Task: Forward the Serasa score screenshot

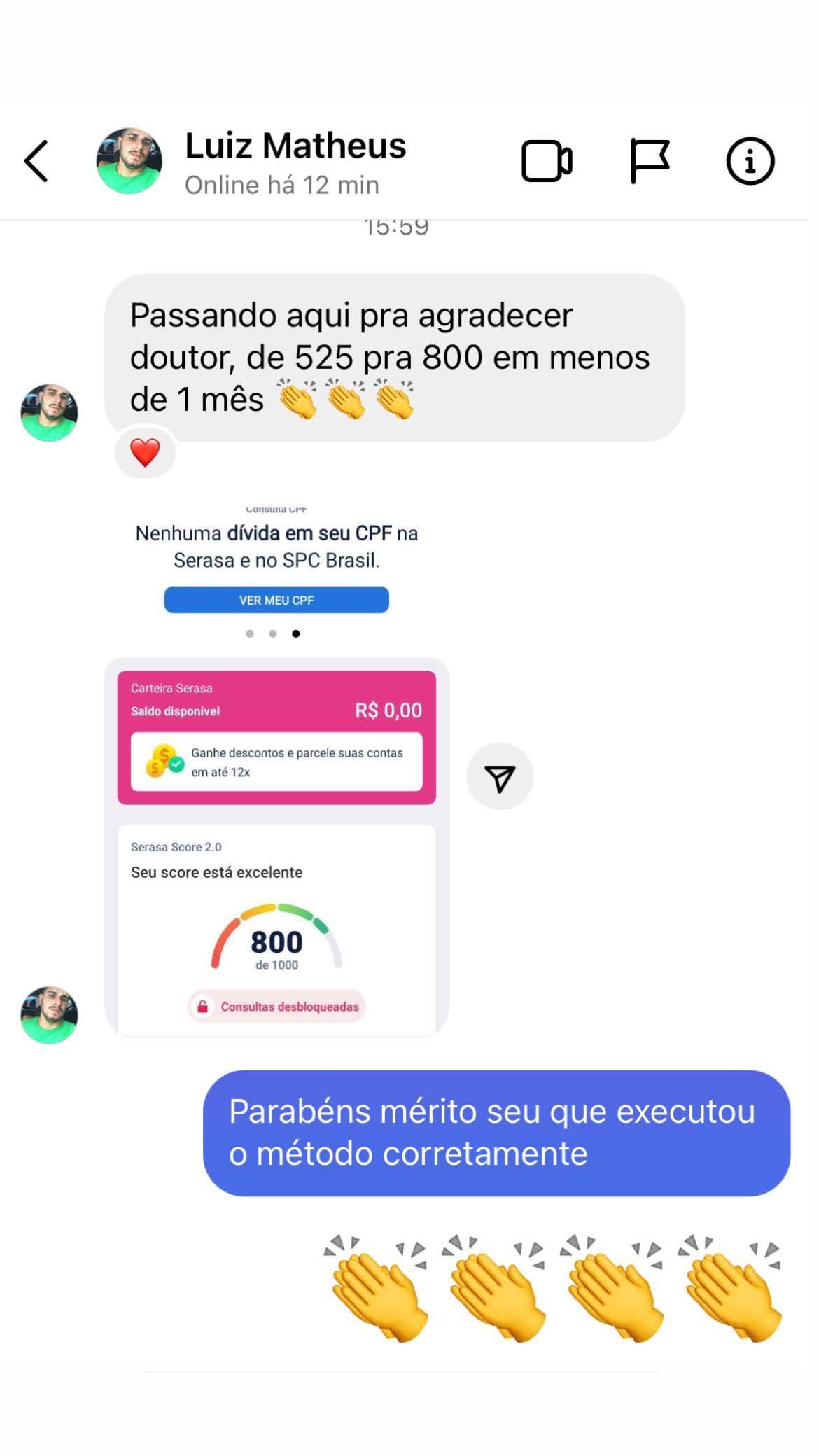Action: [x=500, y=776]
